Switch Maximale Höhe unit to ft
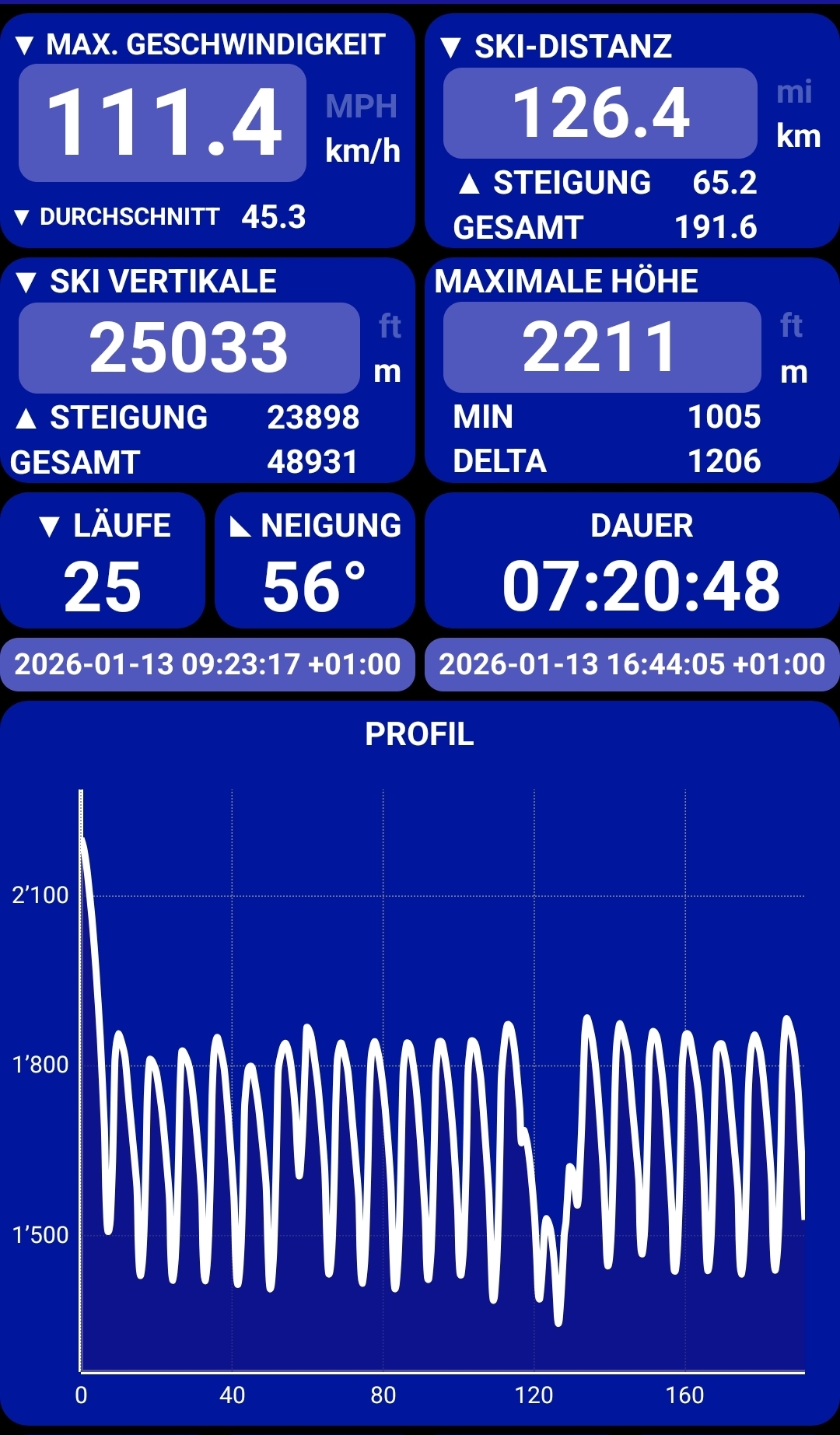This screenshot has width=840, height=1435. tap(791, 326)
